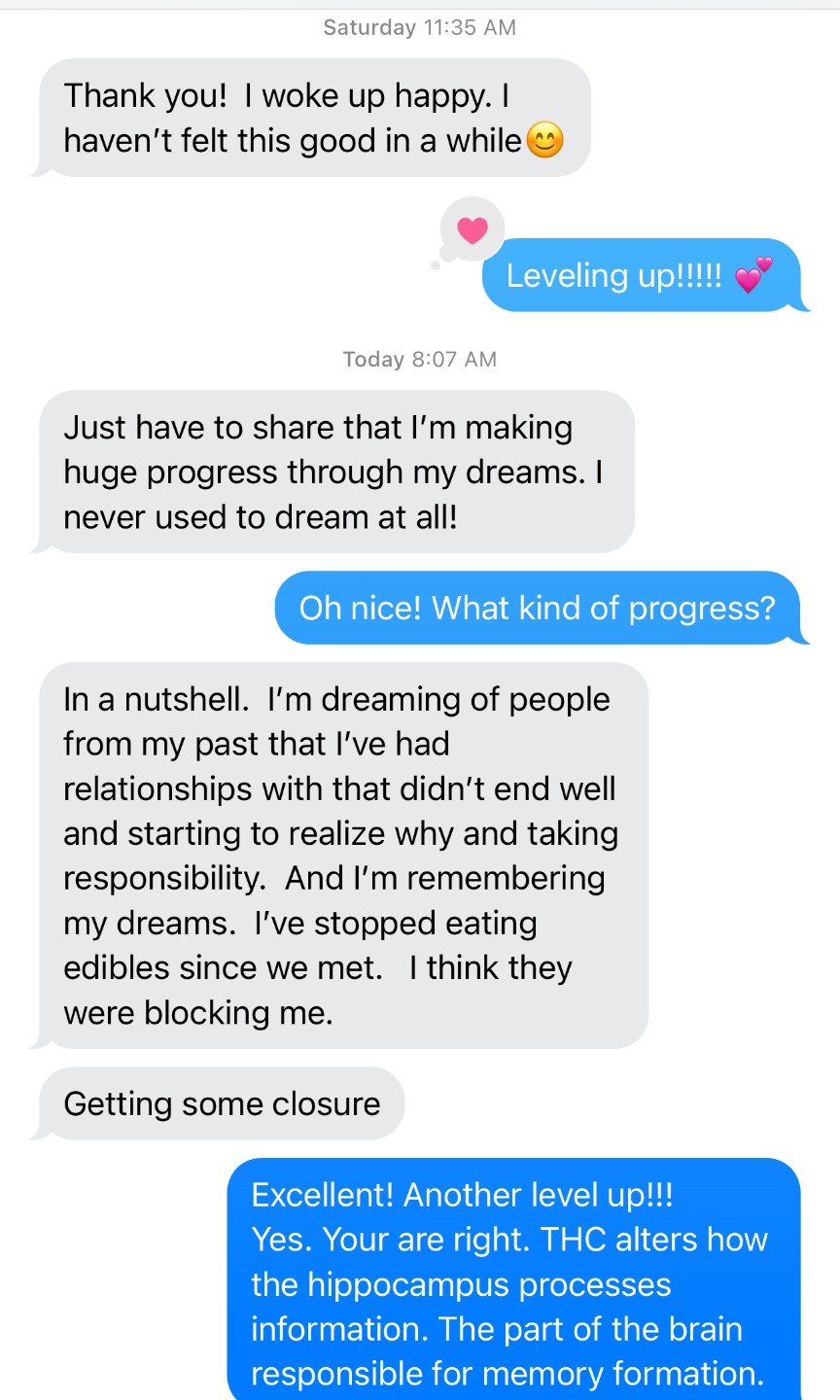Open the heart reaction on "Leveling up!!!!!"
This screenshot has height=1400, width=840.
[472, 230]
